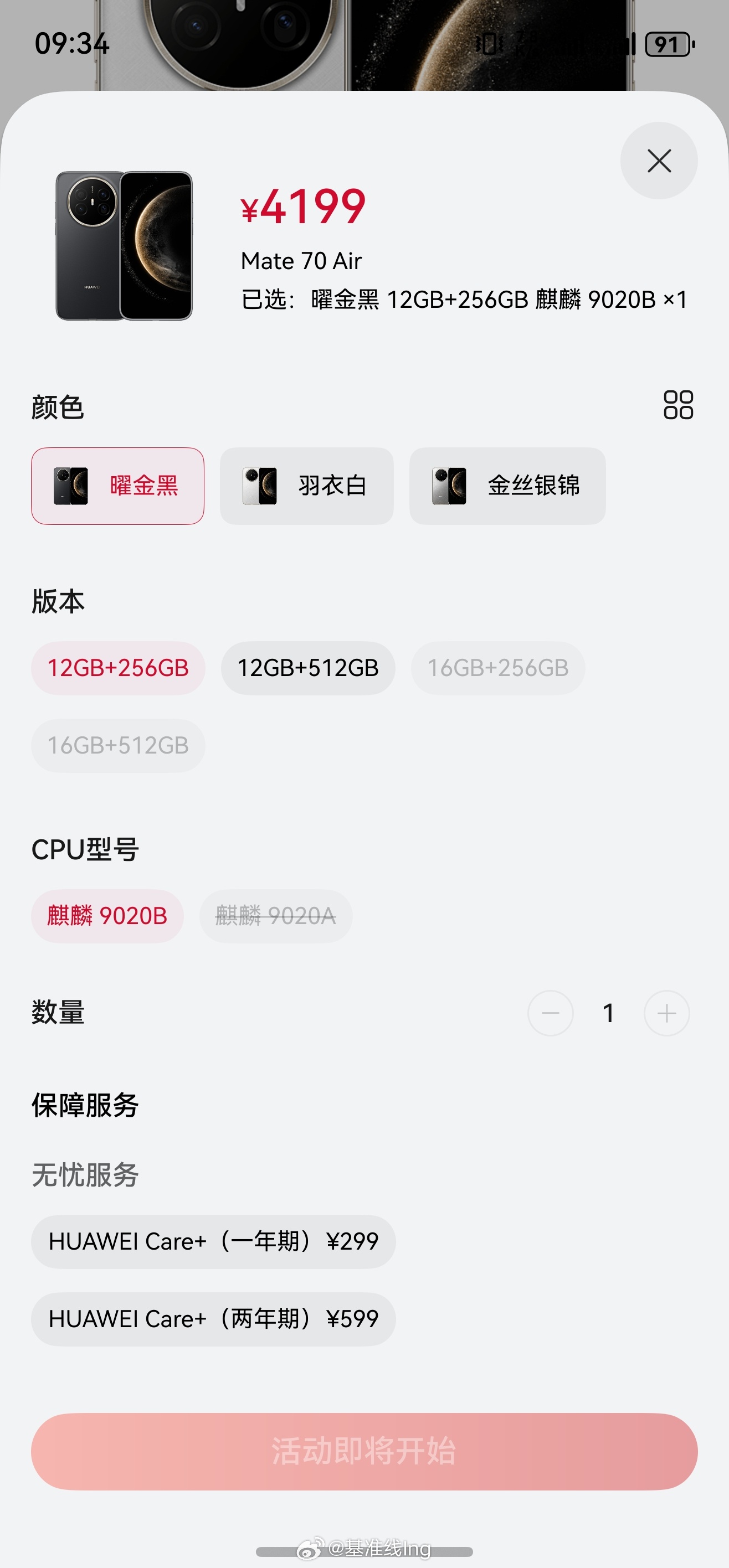The height and width of the screenshot is (1568, 729).
Task: Tap the plus icon to increase quantity
Action: tap(666, 1012)
